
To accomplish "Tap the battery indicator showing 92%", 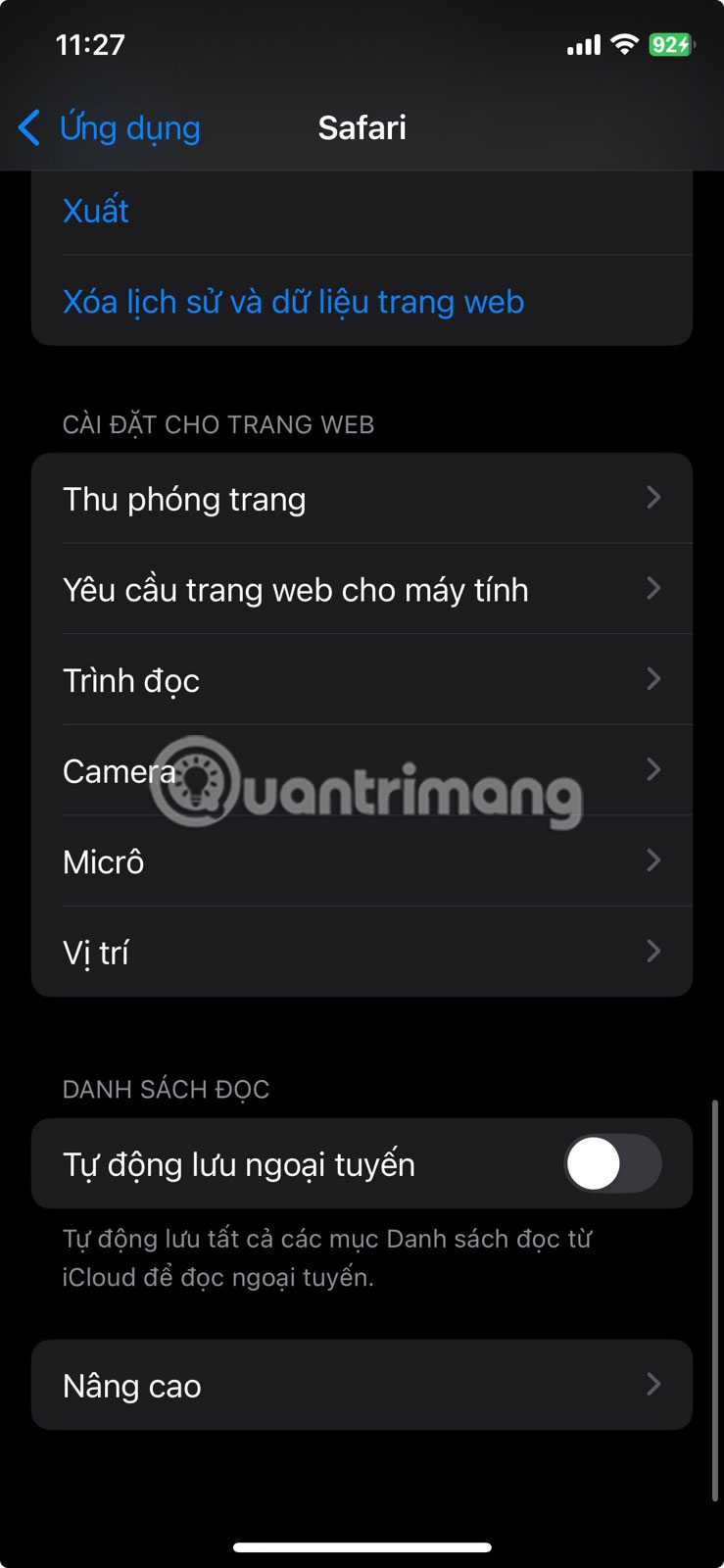I will coord(671,44).
